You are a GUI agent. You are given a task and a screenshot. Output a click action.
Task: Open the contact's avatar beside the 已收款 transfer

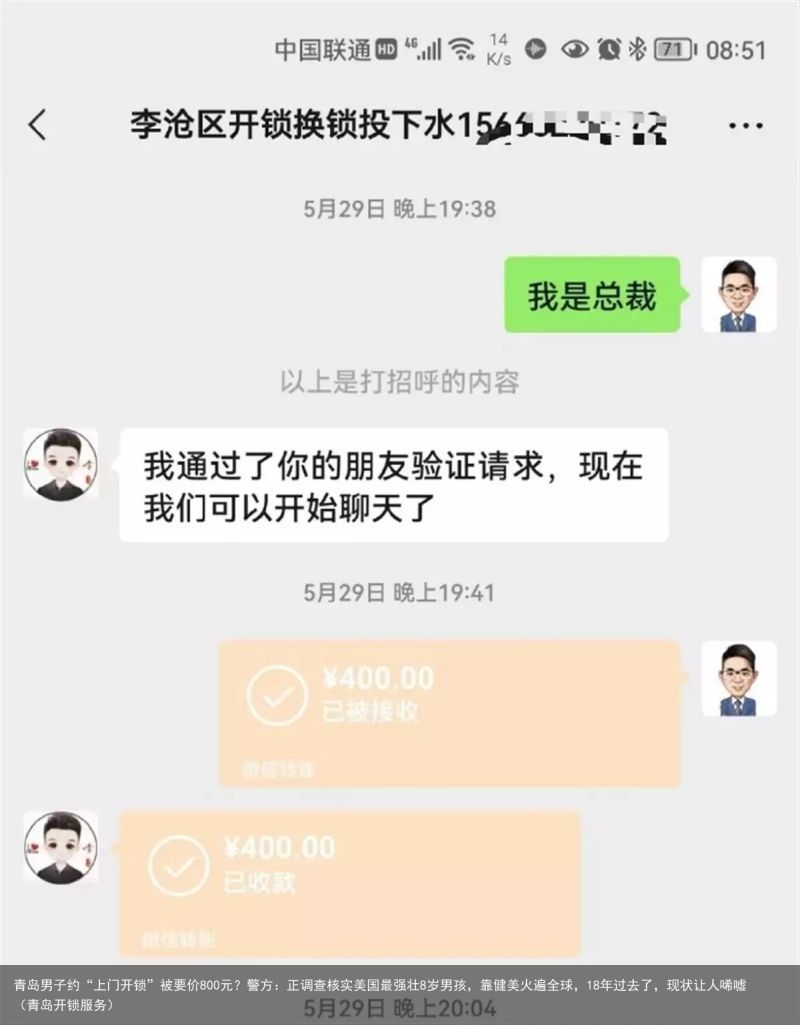click(61, 848)
